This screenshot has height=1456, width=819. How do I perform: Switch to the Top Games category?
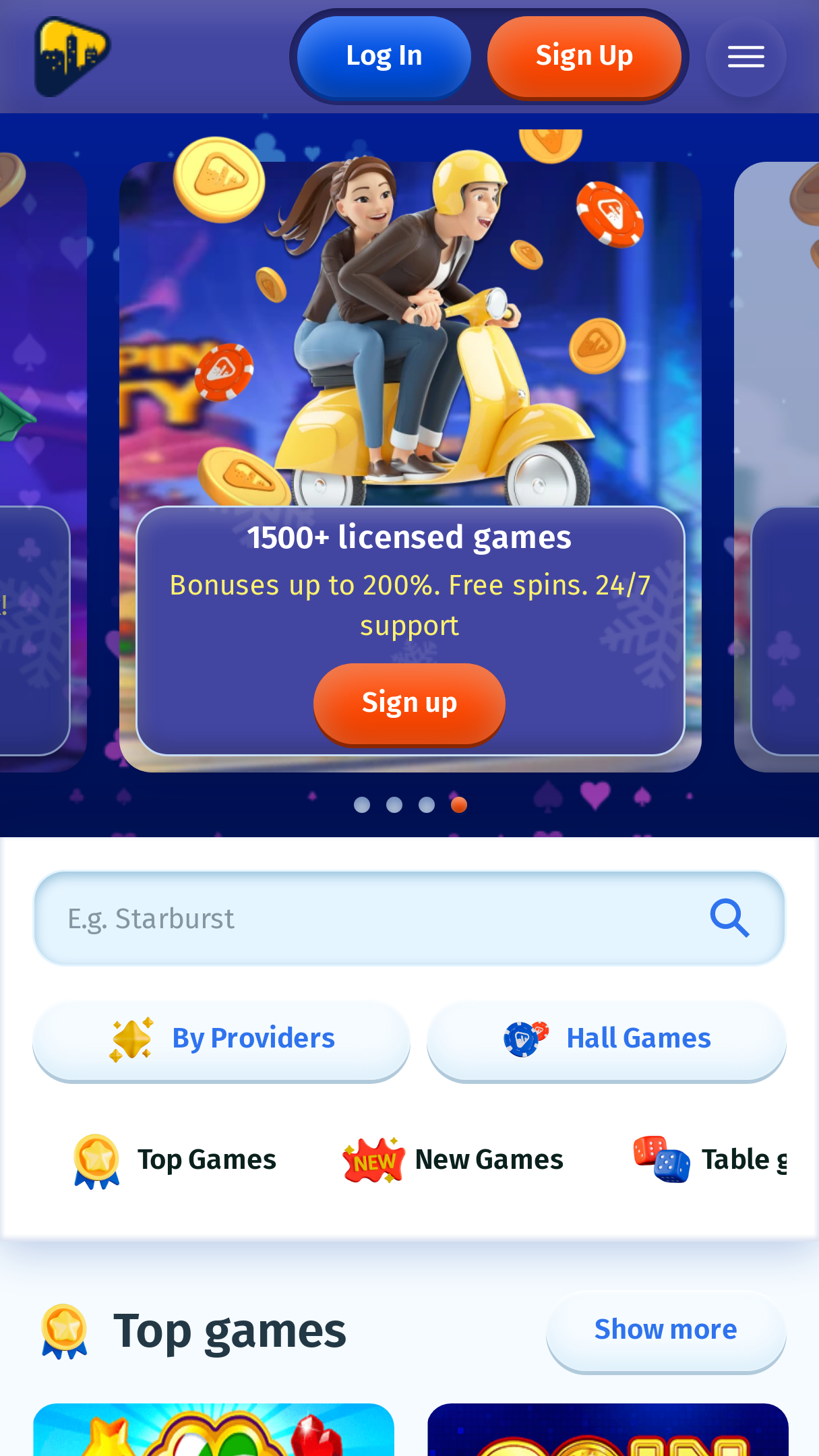(x=174, y=1161)
